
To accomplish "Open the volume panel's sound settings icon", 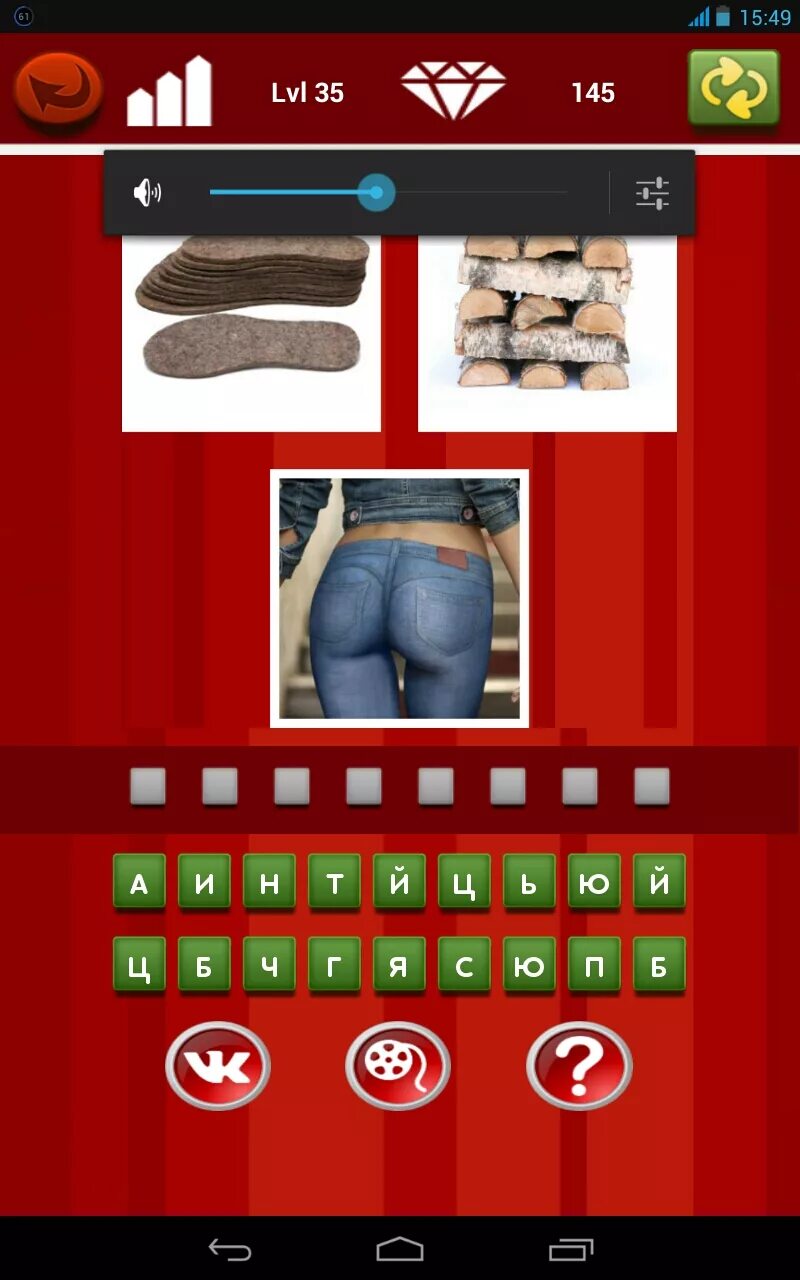I will (652, 192).
